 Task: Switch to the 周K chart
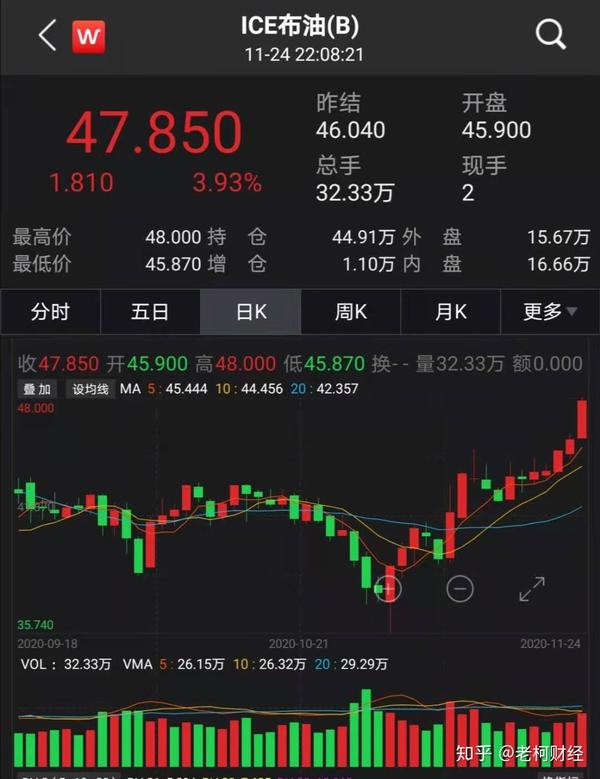tap(350, 312)
